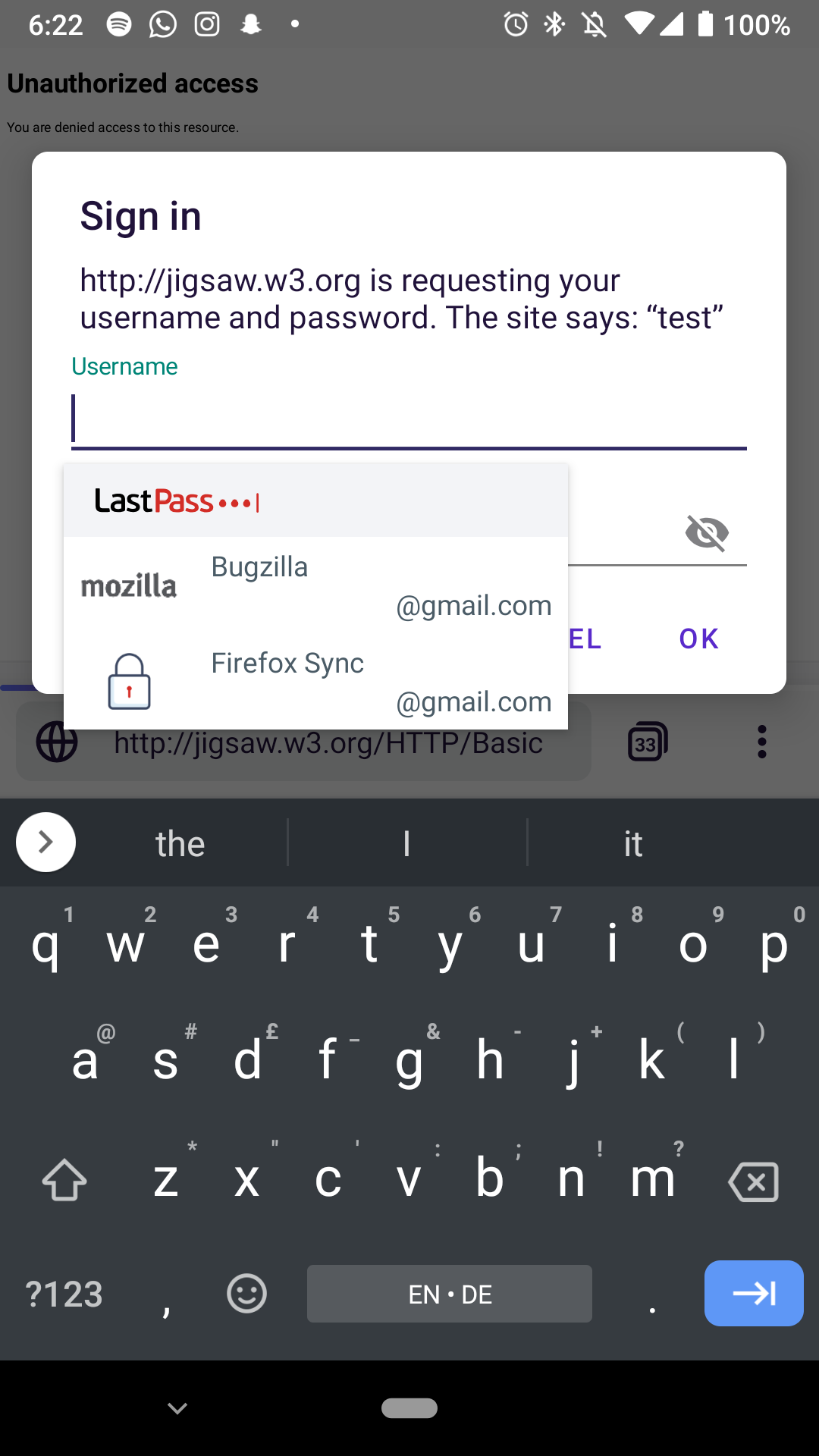Image resolution: width=819 pixels, height=1456 pixels.
Task: Hit the keyboard backspace key
Action: click(753, 1181)
